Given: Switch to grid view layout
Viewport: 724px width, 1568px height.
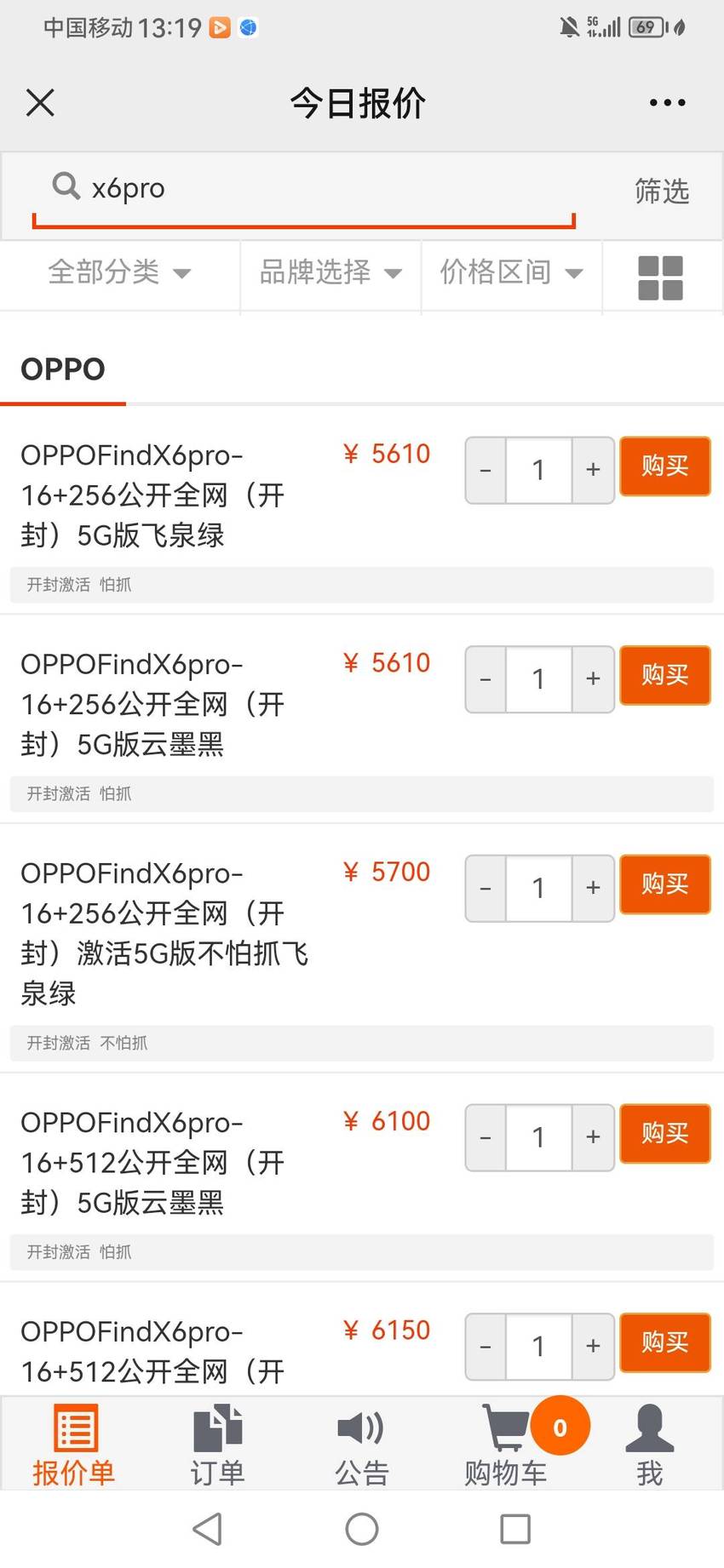Looking at the screenshot, I should pyautogui.click(x=661, y=278).
